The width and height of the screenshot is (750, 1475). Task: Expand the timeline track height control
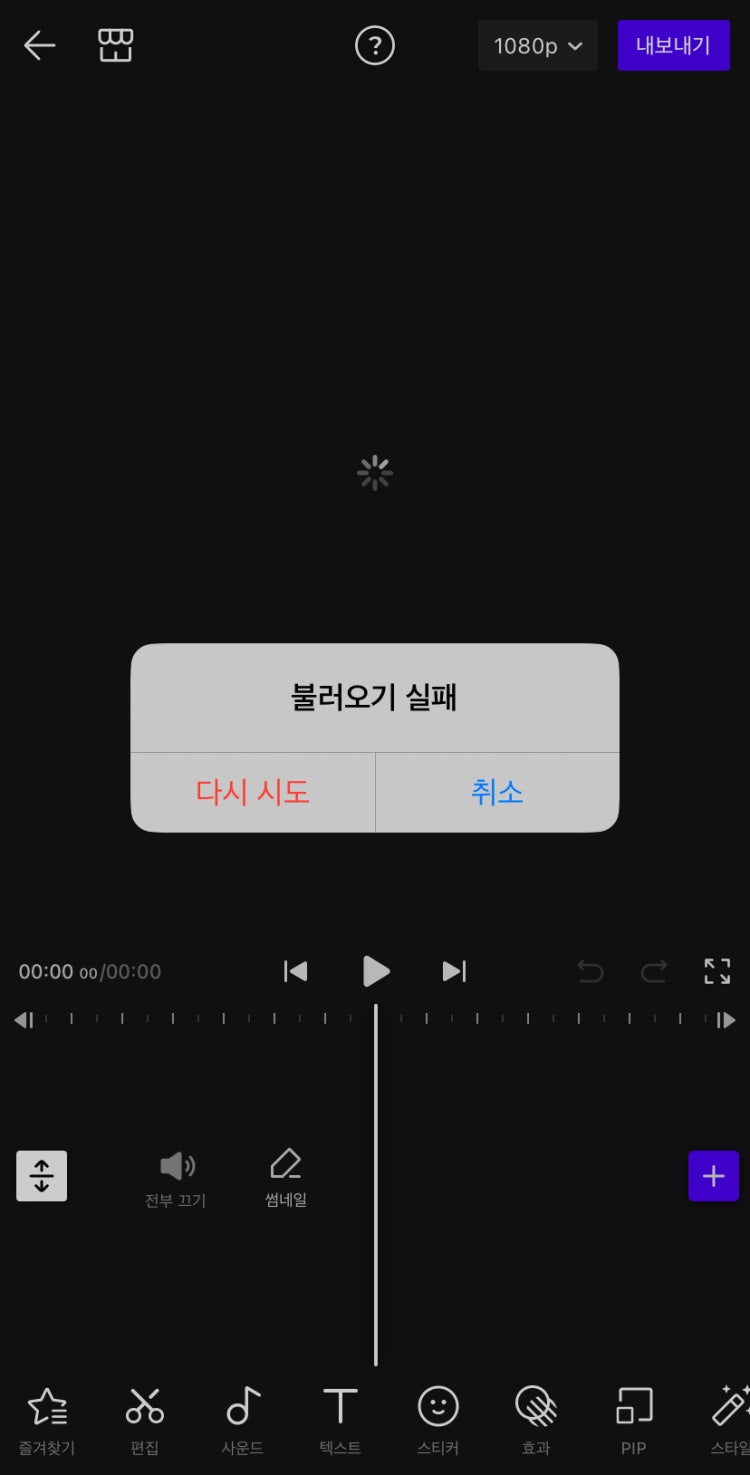(41, 1176)
